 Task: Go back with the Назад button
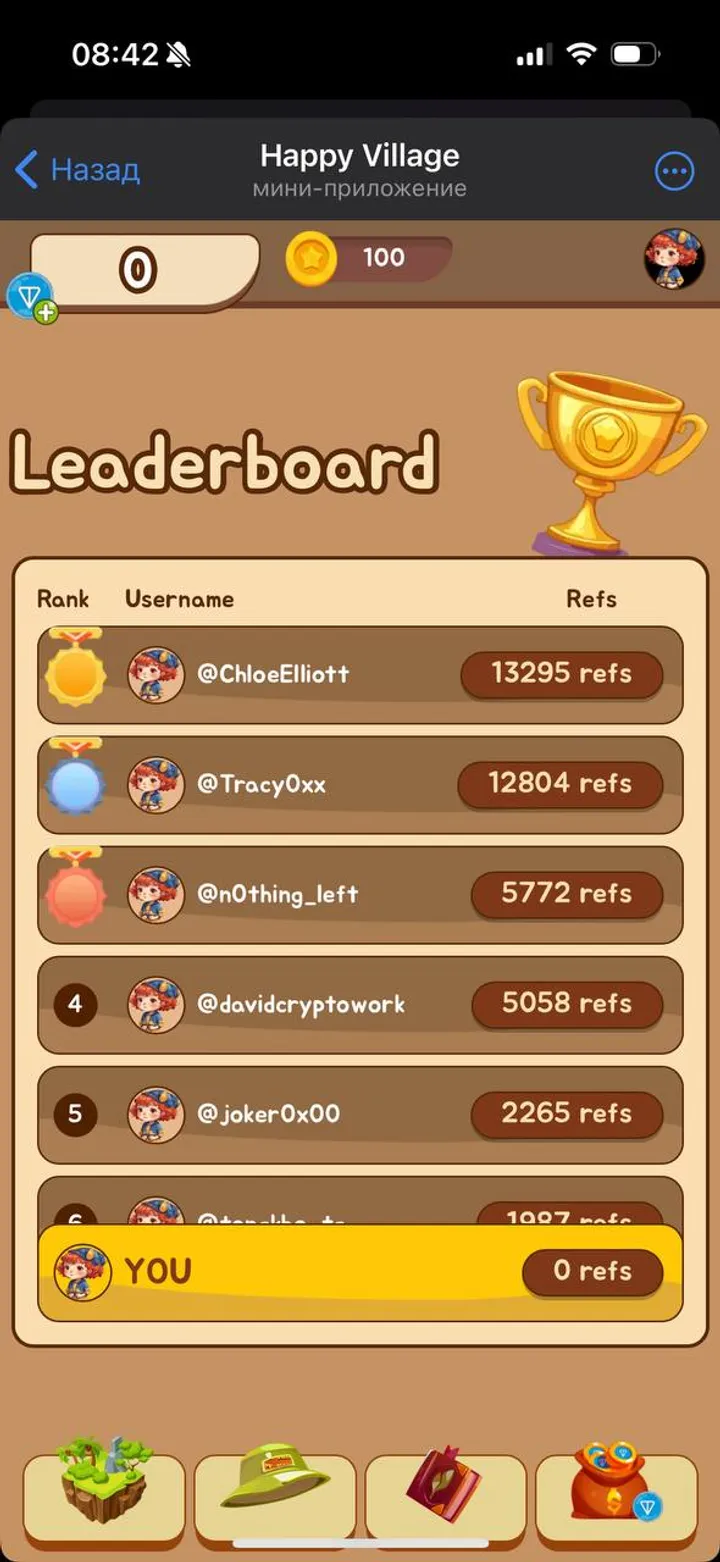(x=78, y=170)
